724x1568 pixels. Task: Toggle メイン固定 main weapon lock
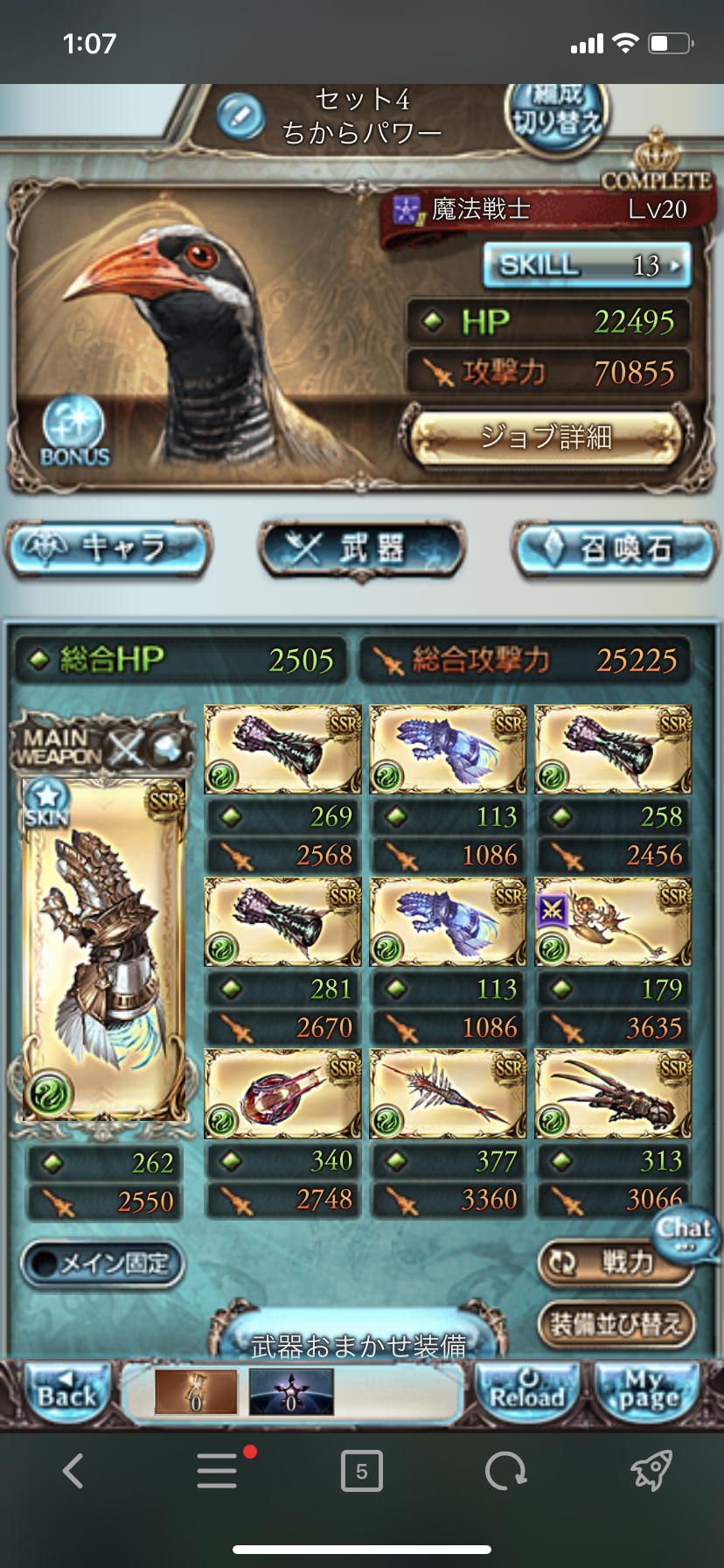(102, 1263)
